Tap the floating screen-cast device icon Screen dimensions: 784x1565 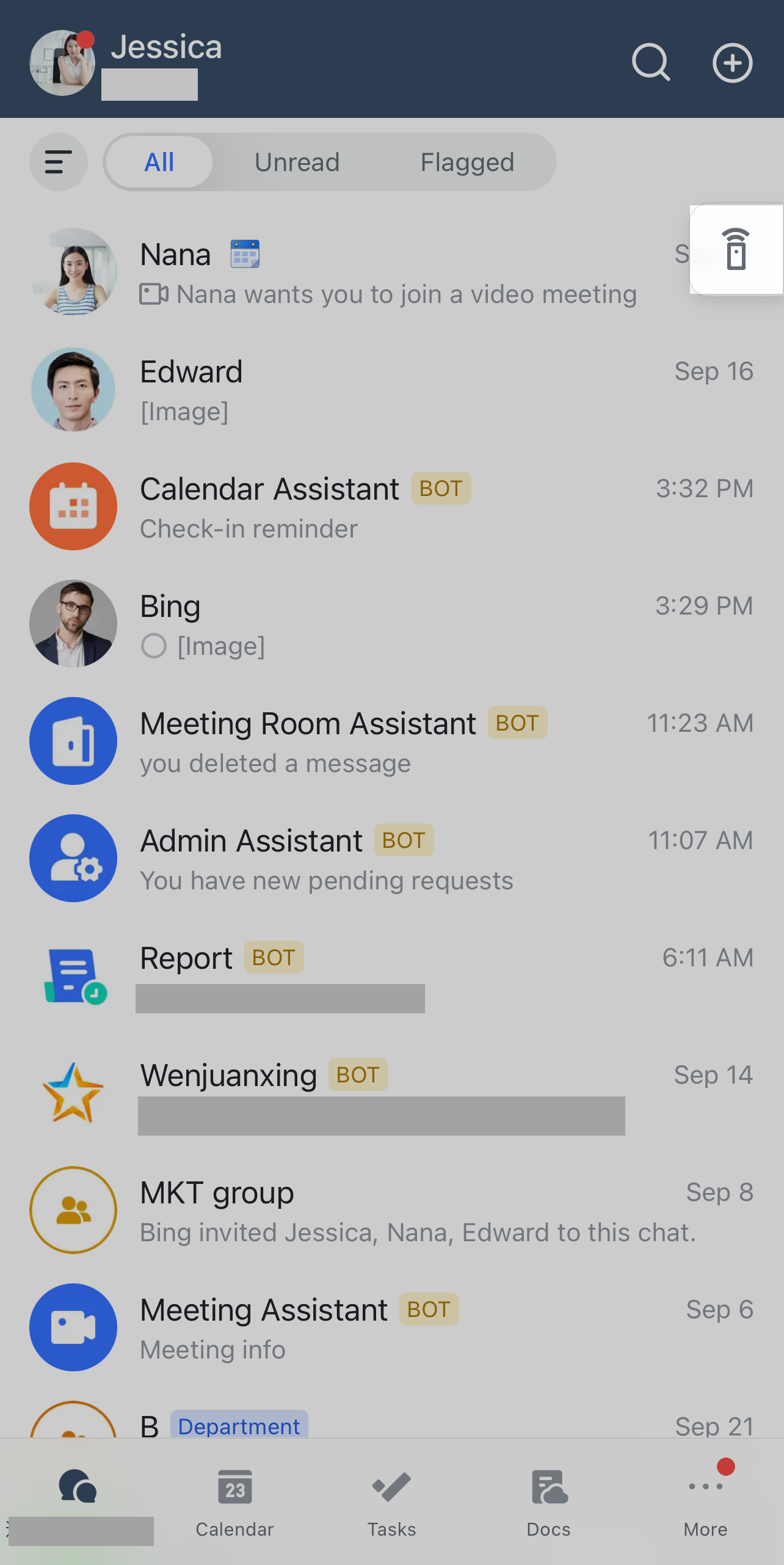click(735, 253)
